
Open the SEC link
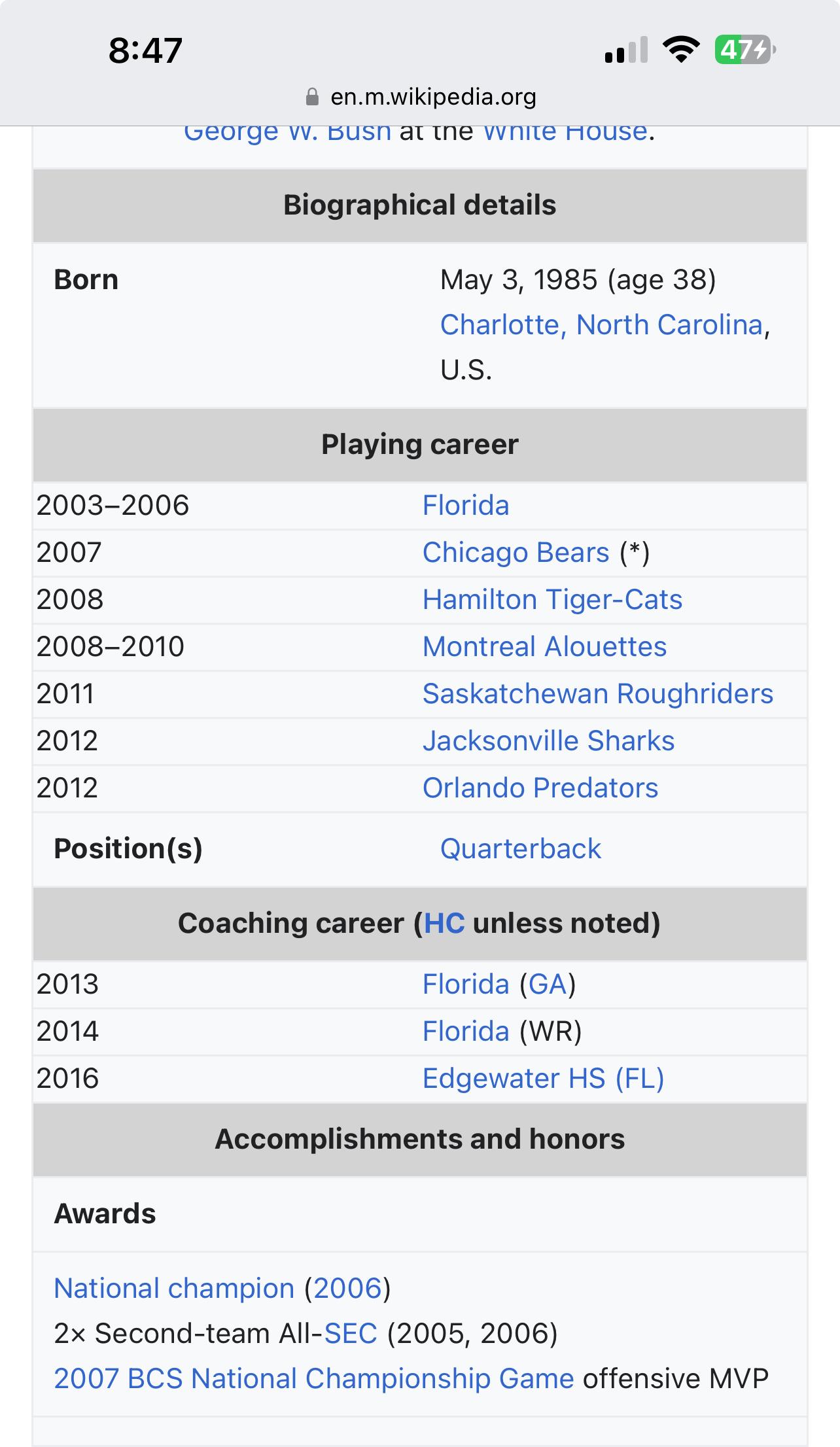[x=351, y=1334]
